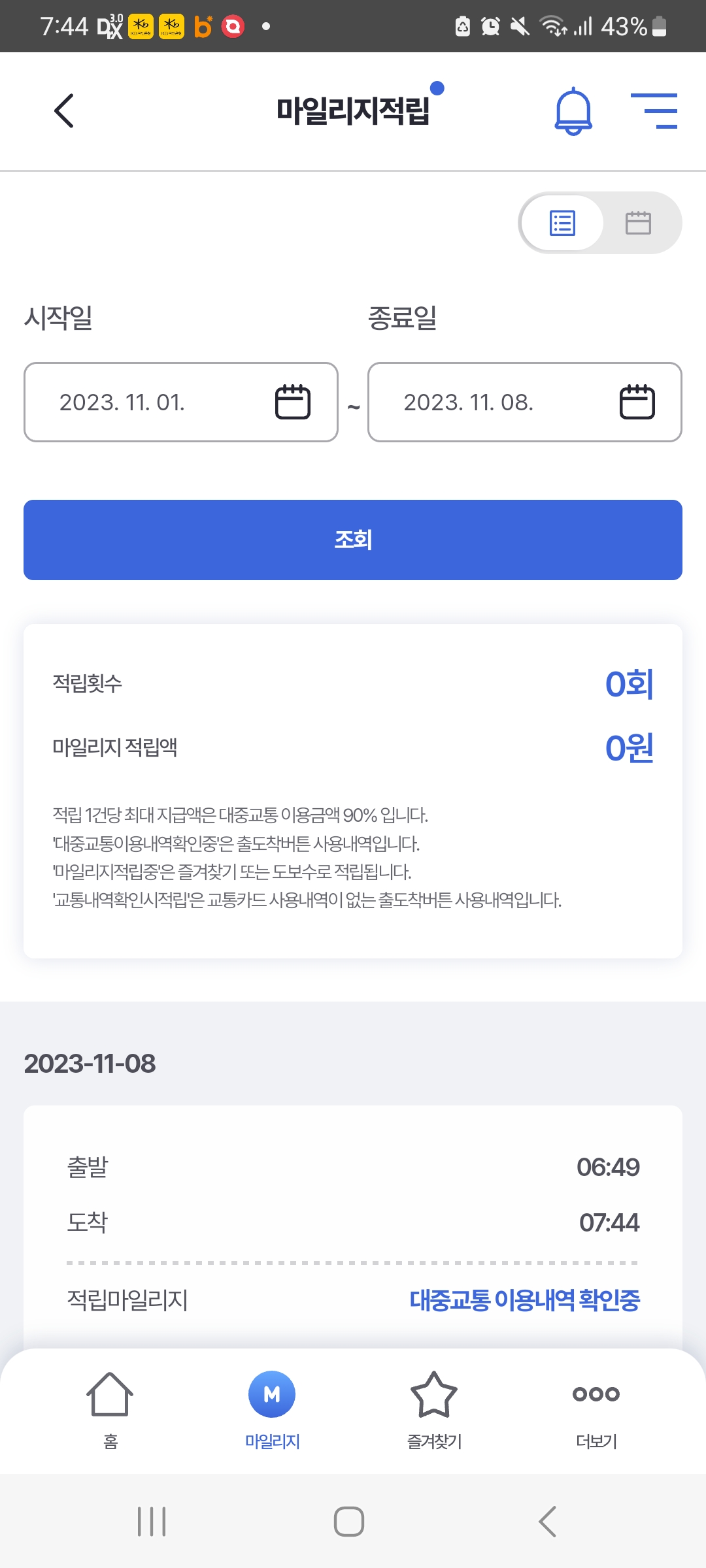Open the 2023-11-08 trip card

(x=353, y=1227)
